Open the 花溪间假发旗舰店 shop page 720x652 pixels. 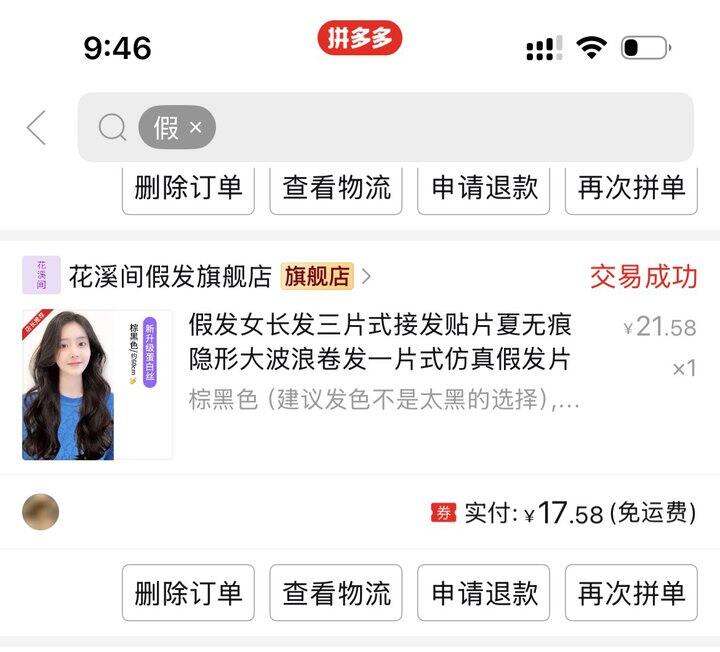170,276
